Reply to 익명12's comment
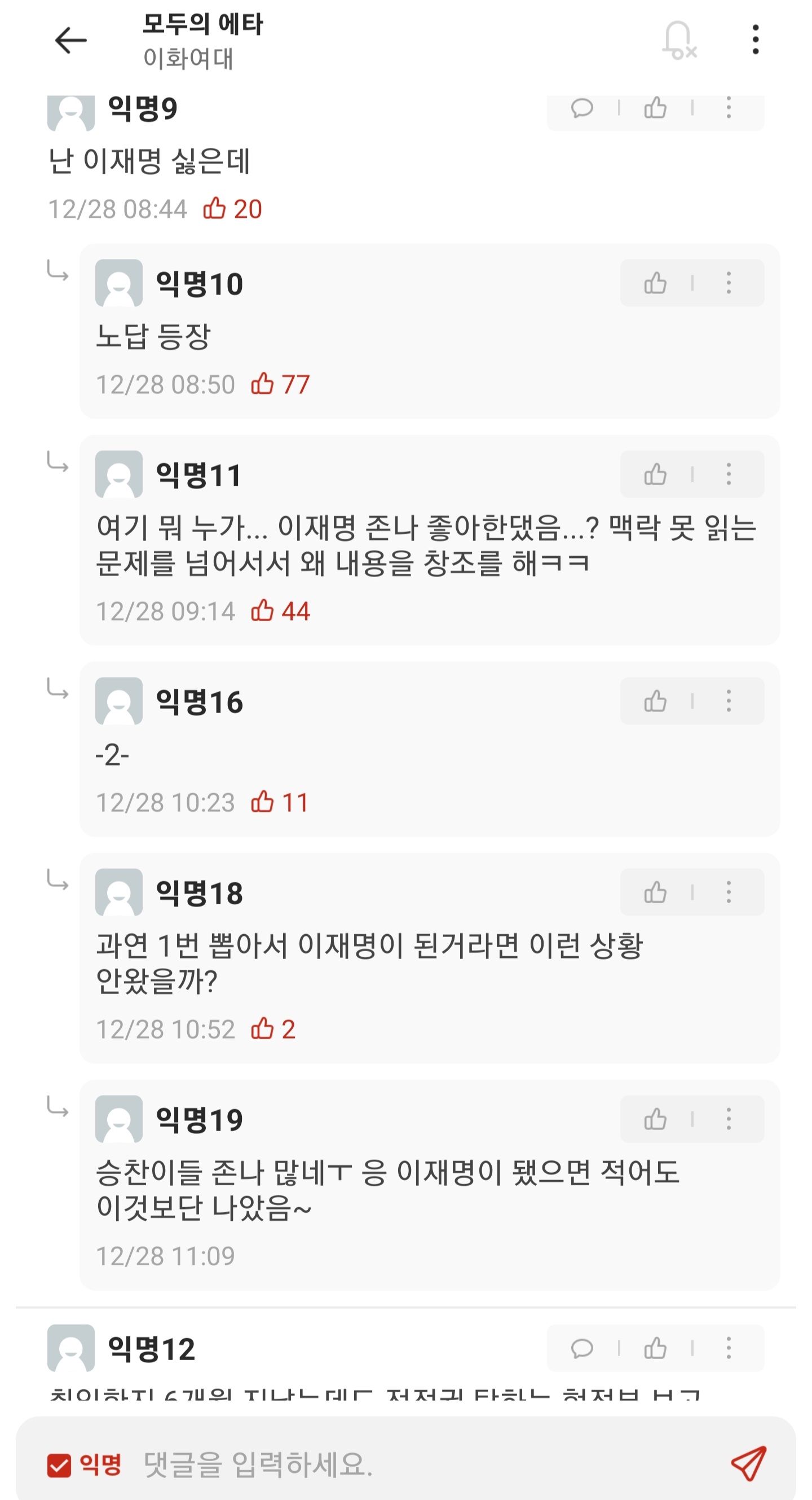The height and width of the screenshot is (1500, 812). click(581, 1348)
